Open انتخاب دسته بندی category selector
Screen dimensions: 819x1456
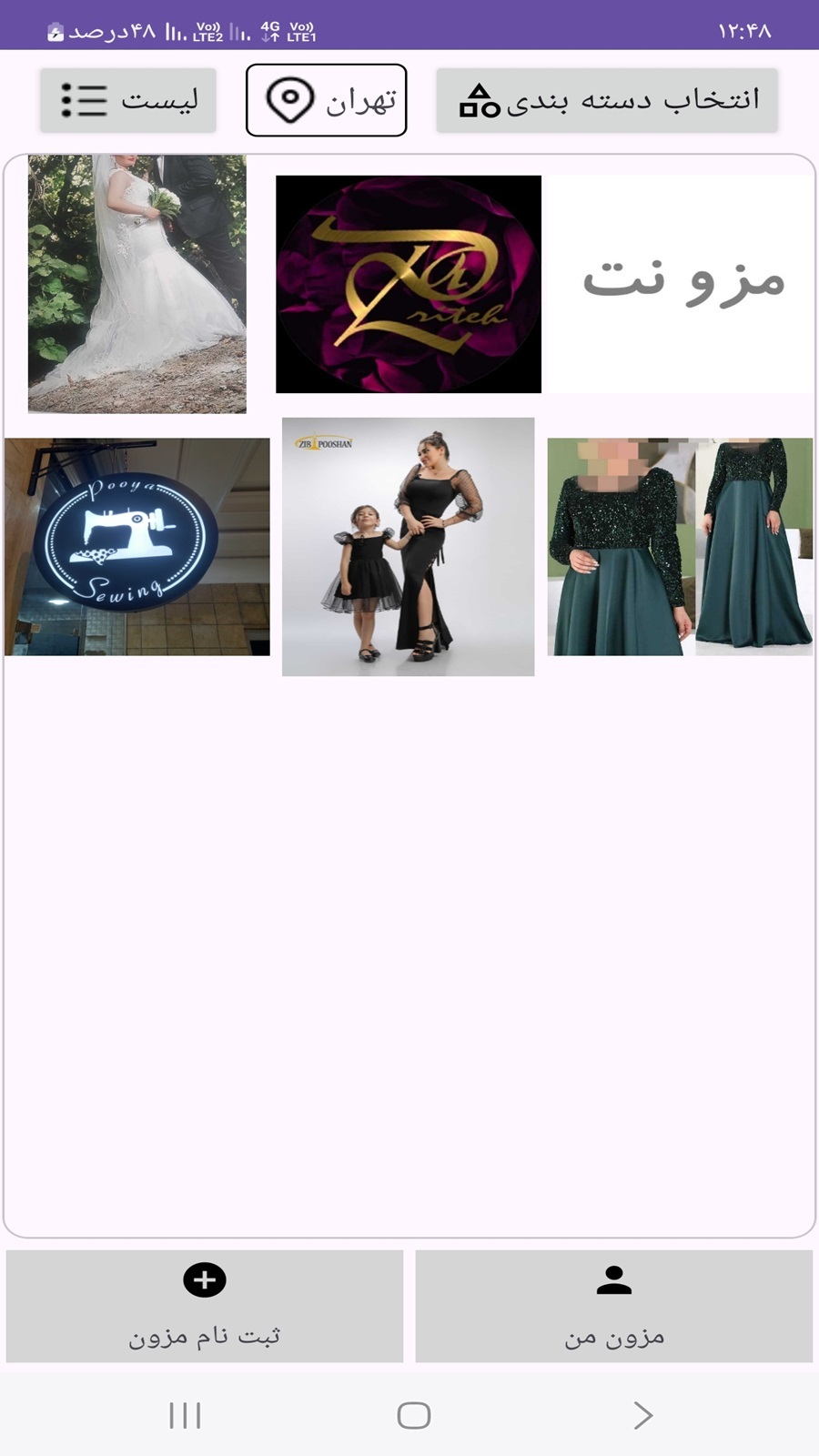(x=607, y=100)
